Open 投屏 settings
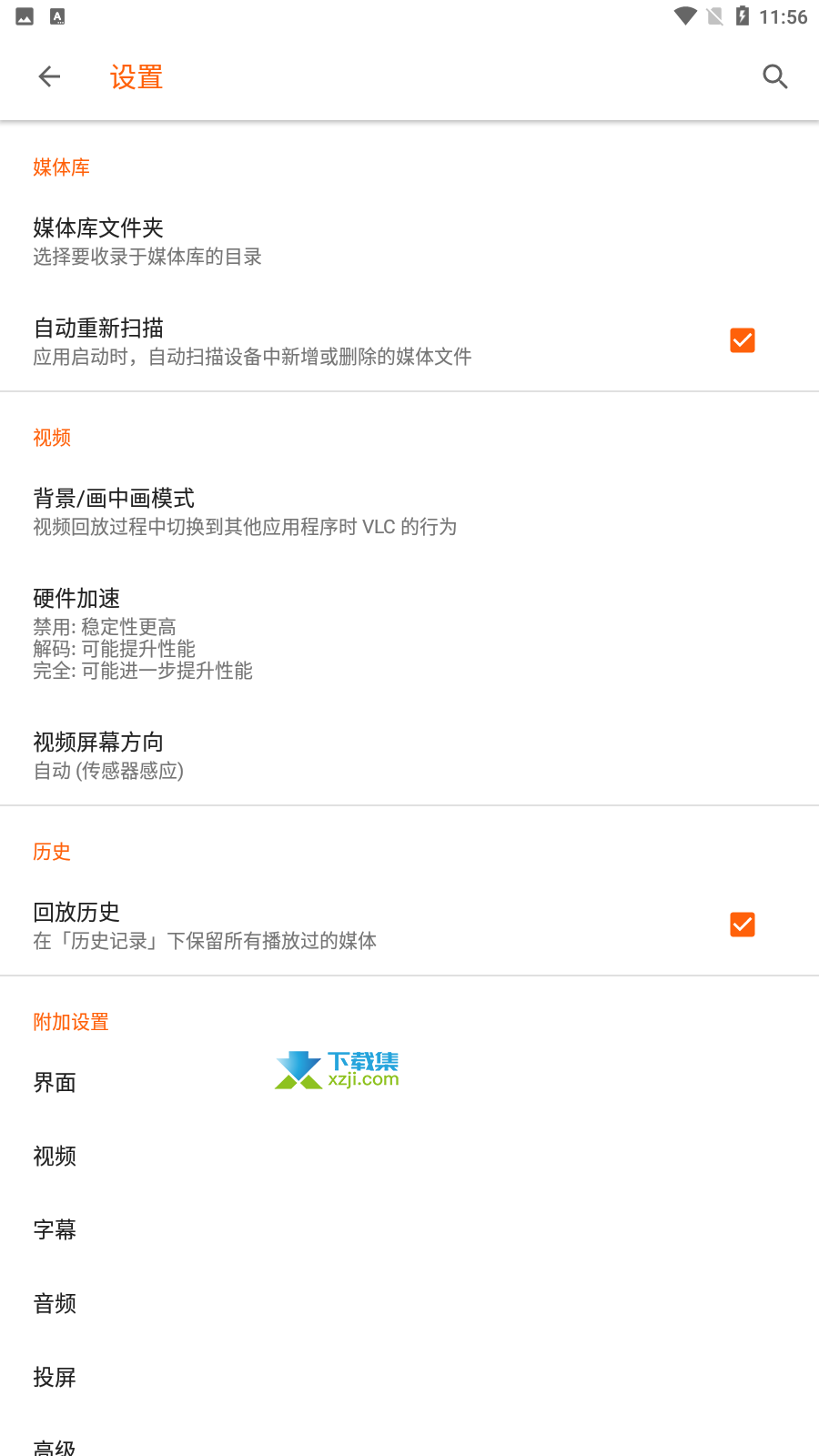This screenshot has height=1456, width=819. point(409,1378)
